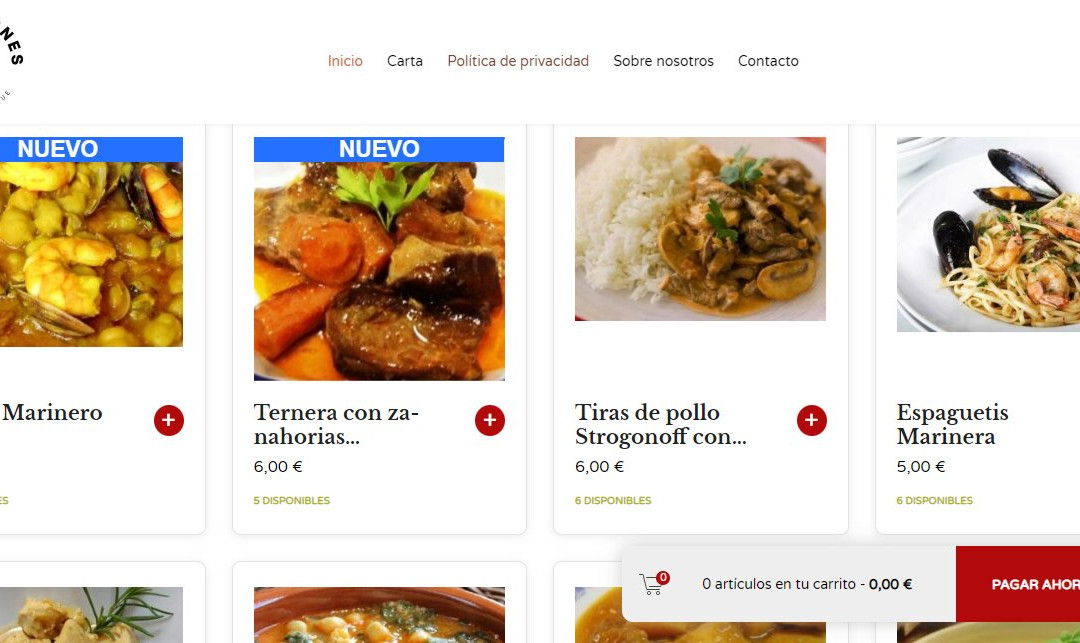Add Marinero dish to the cart
Screen dimensions: 1080x643
click(x=169, y=421)
